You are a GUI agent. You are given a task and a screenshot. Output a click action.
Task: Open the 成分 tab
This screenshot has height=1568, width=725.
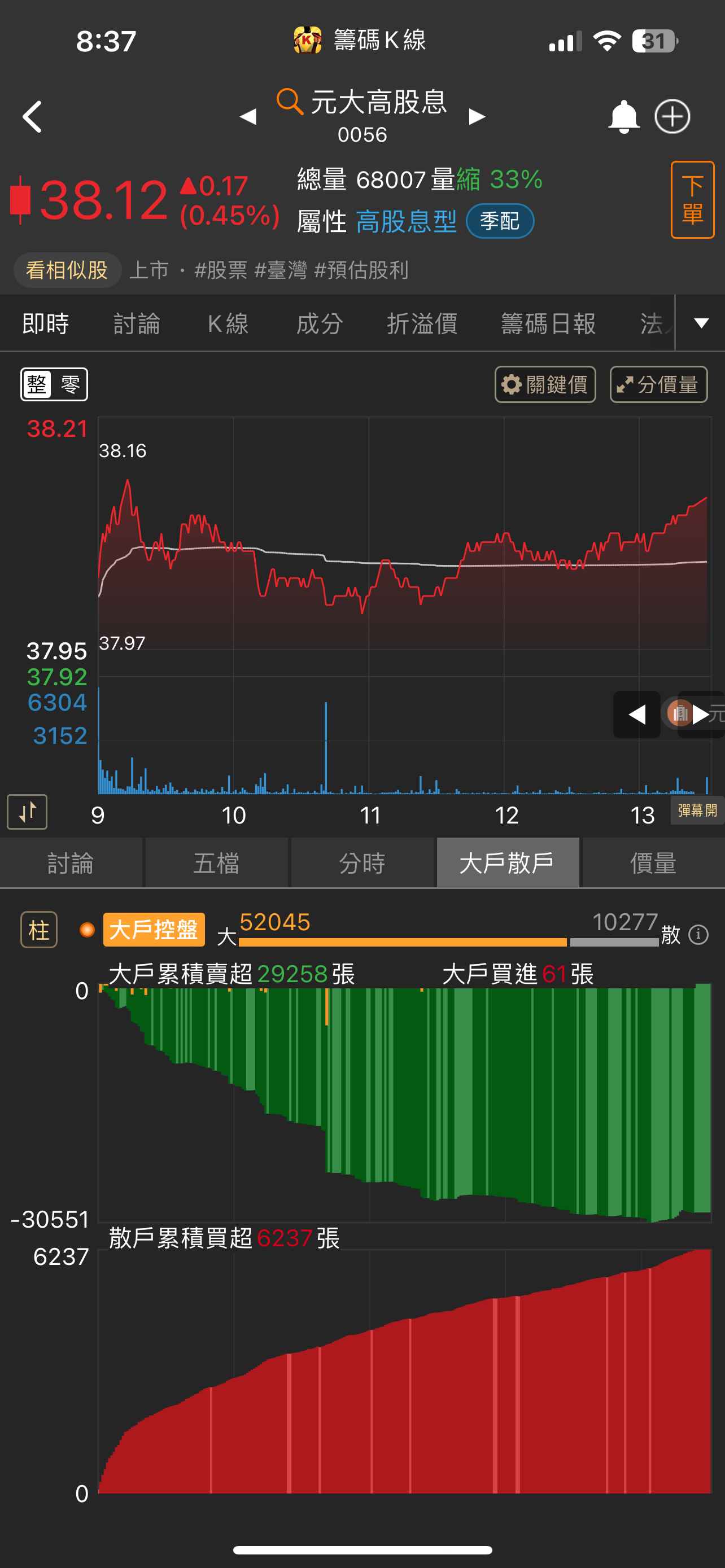click(320, 323)
